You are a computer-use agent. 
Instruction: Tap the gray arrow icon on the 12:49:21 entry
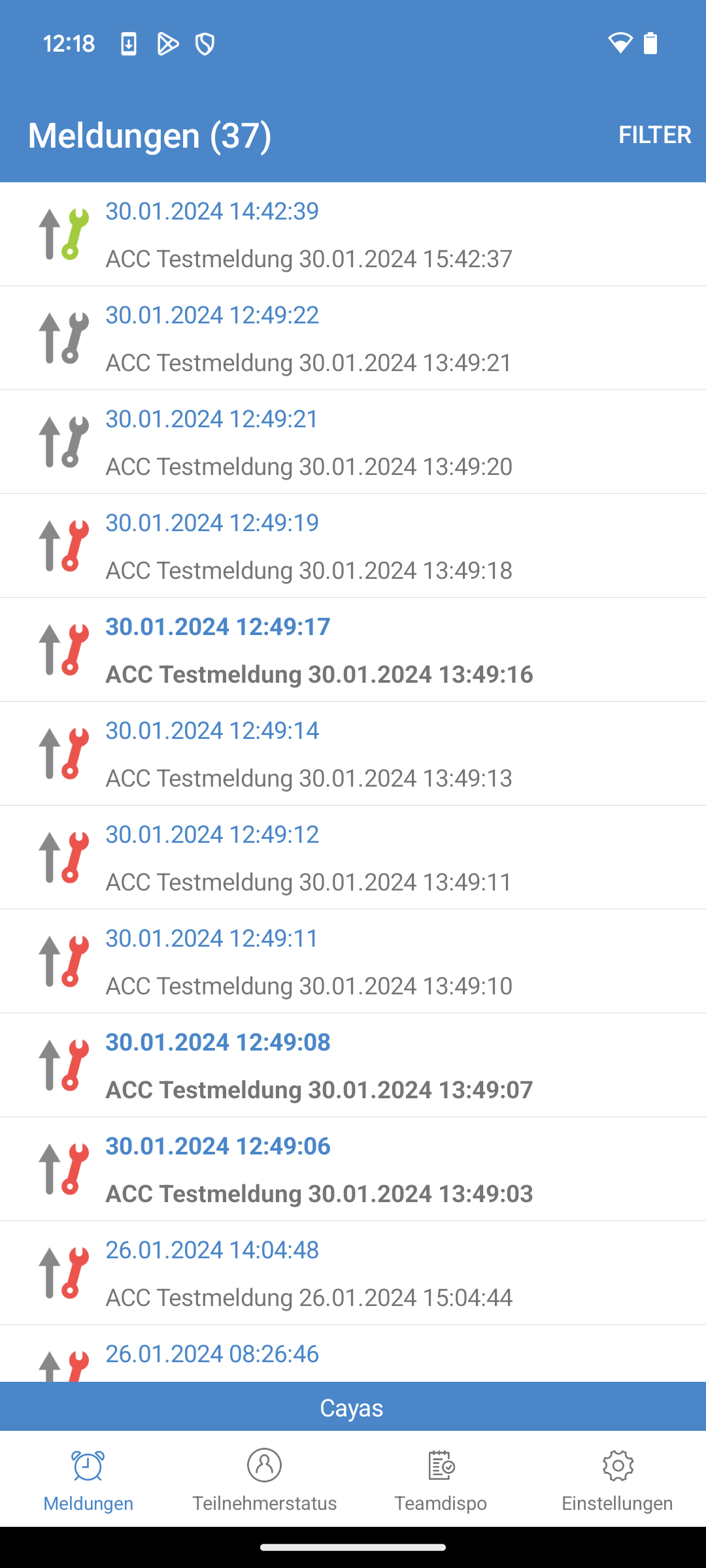[51, 442]
